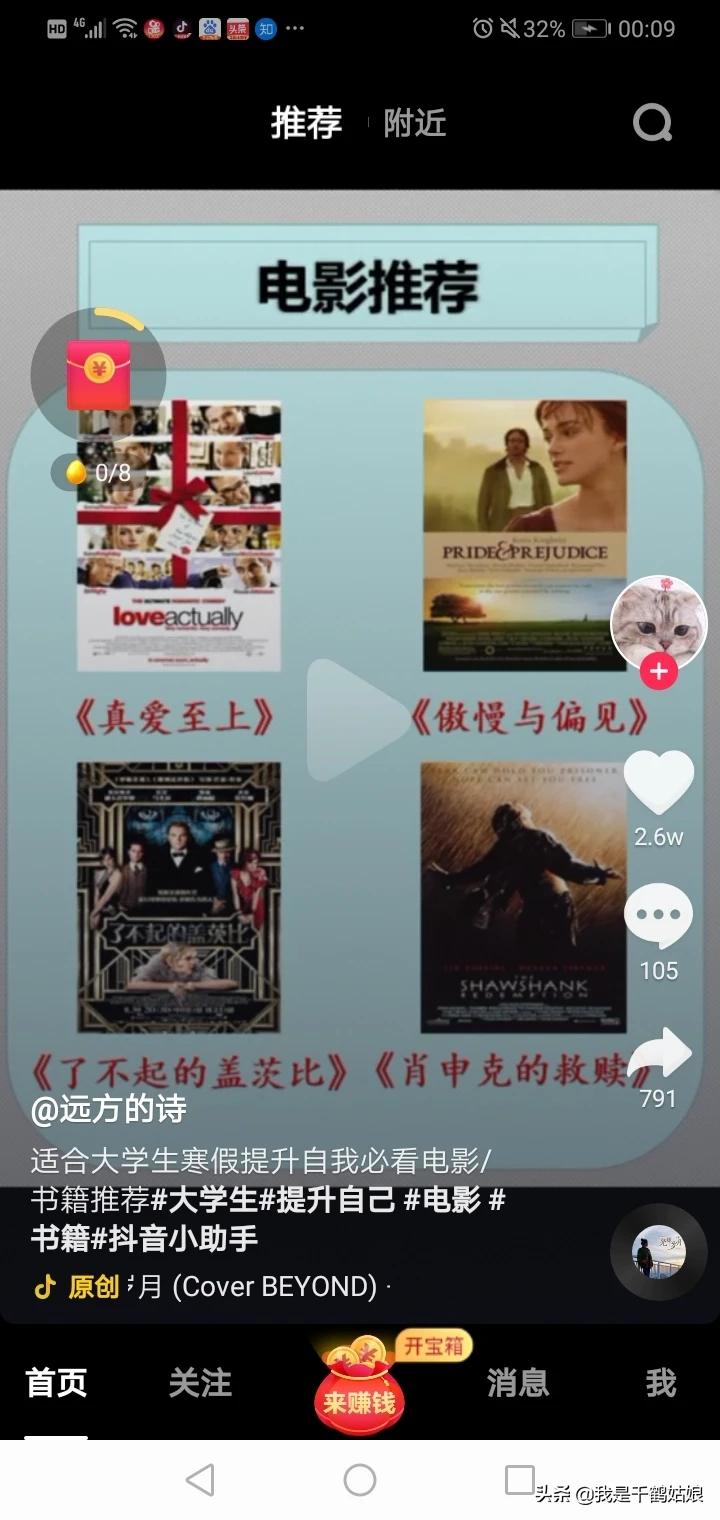Viewport: 720px width, 1520px height.
Task: Open the red envelope reward widget
Action: [98, 374]
